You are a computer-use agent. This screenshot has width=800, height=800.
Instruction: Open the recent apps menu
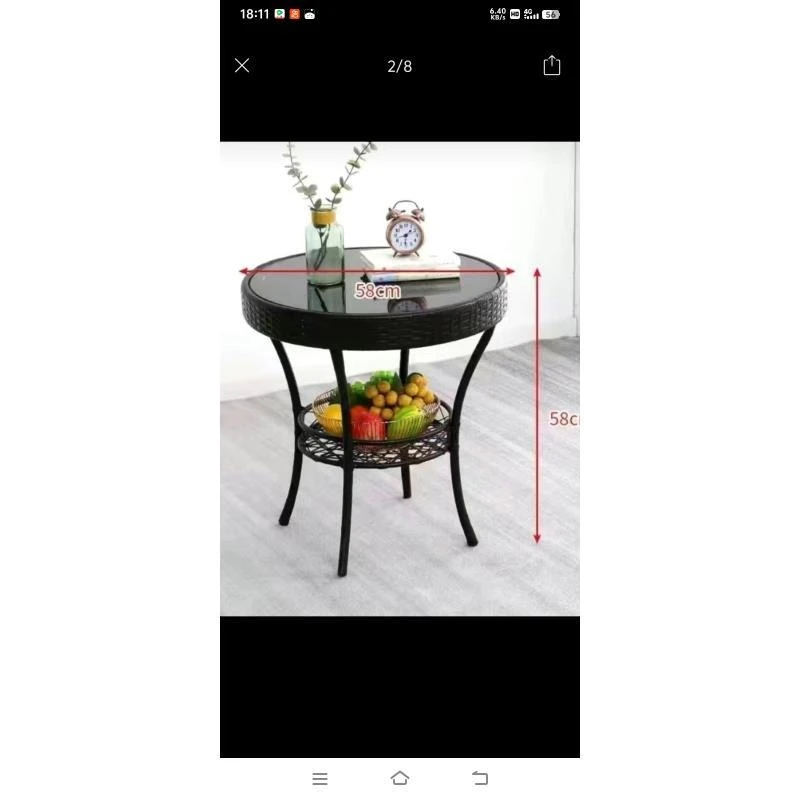pos(320,779)
